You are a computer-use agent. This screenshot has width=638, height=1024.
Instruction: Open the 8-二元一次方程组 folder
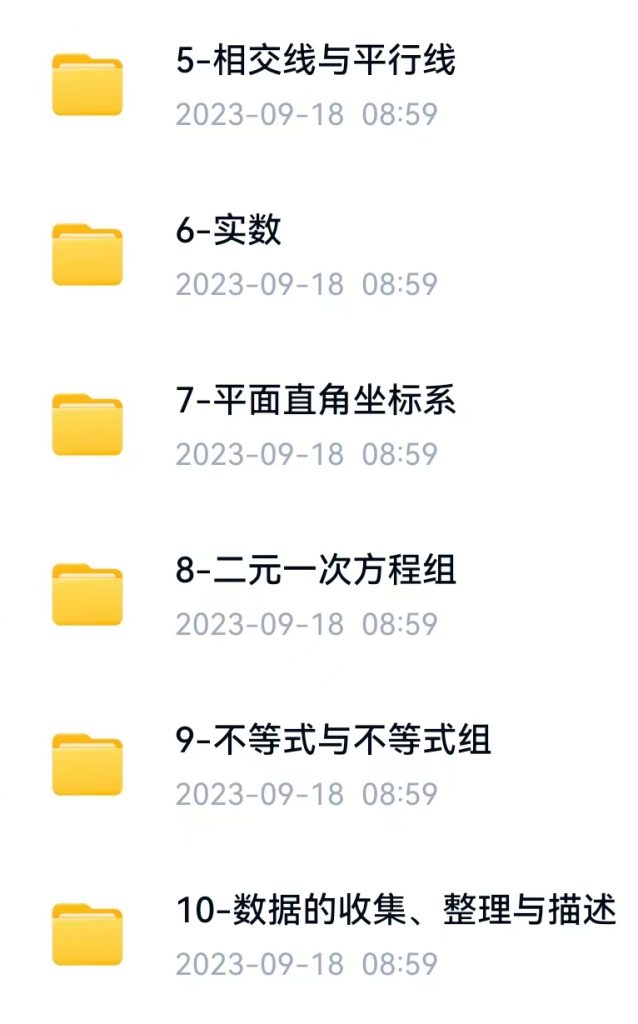[319, 594]
